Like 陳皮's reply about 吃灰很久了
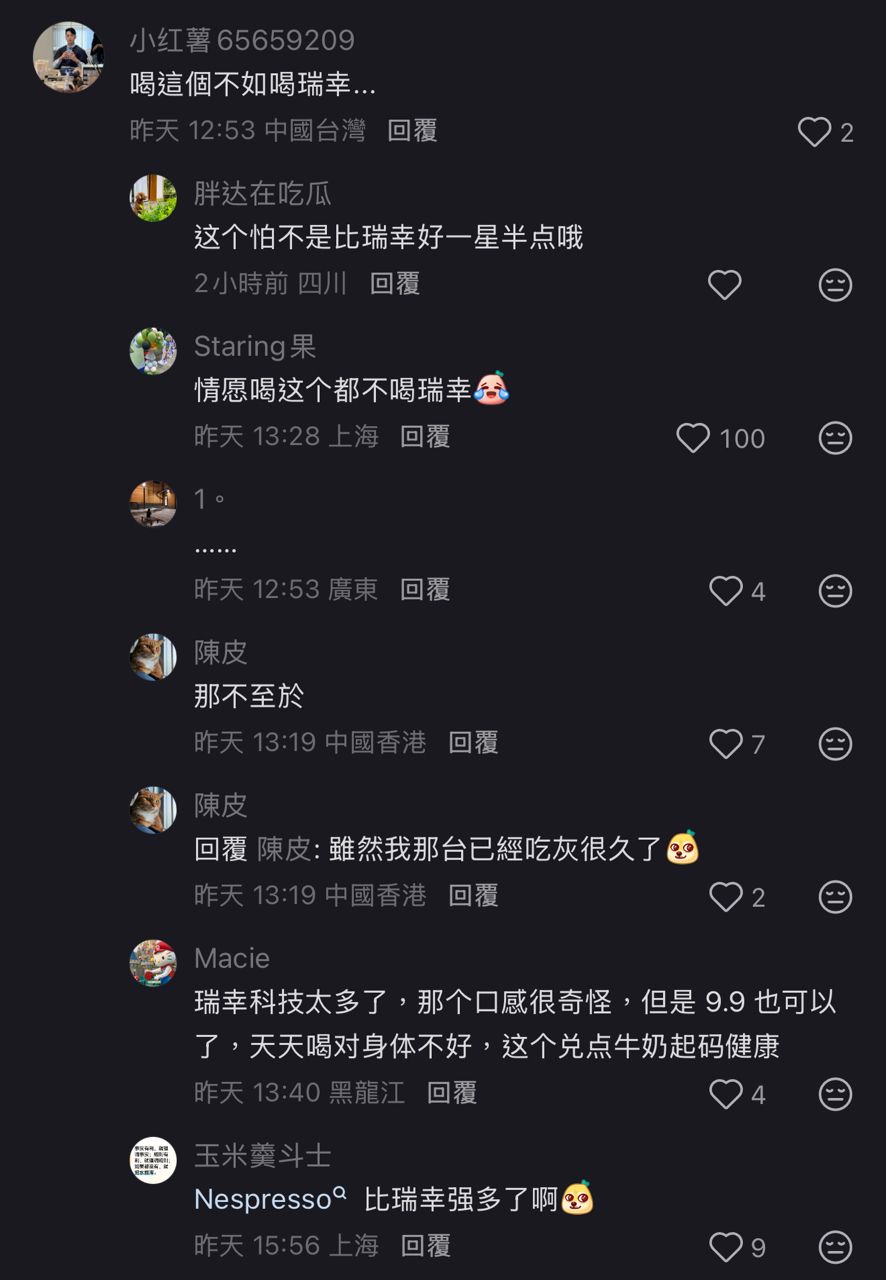 [x=726, y=897]
